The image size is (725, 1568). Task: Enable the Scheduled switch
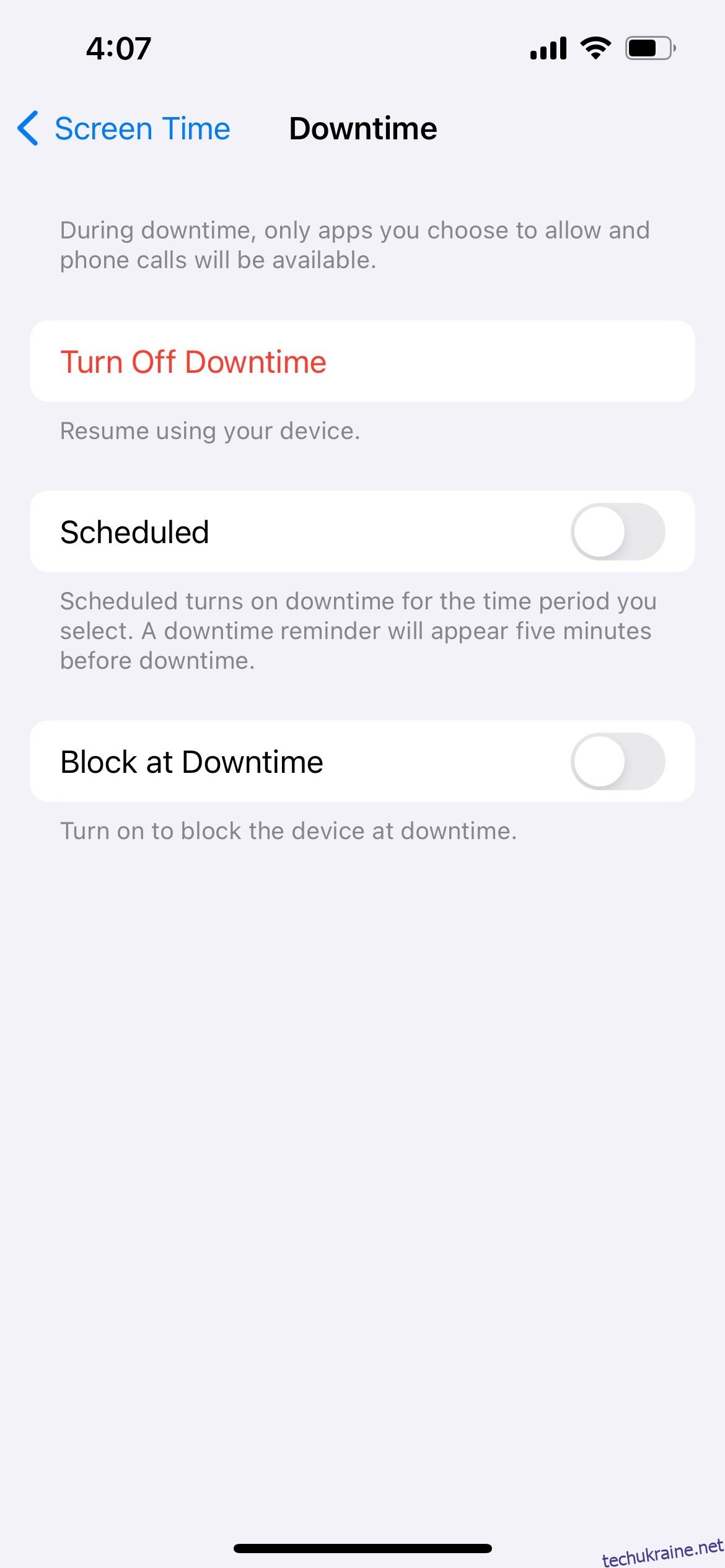tap(618, 532)
